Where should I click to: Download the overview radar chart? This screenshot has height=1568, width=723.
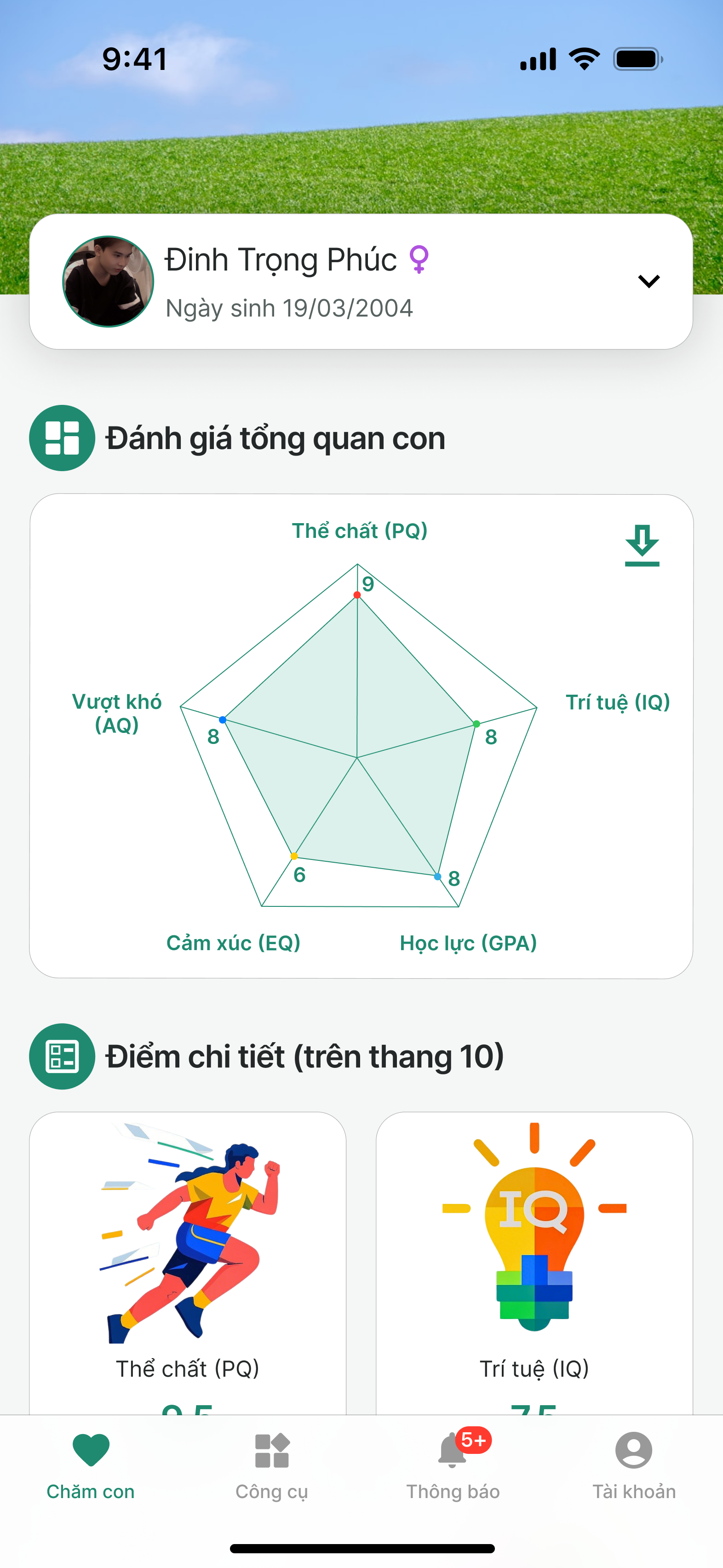[x=642, y=545]
